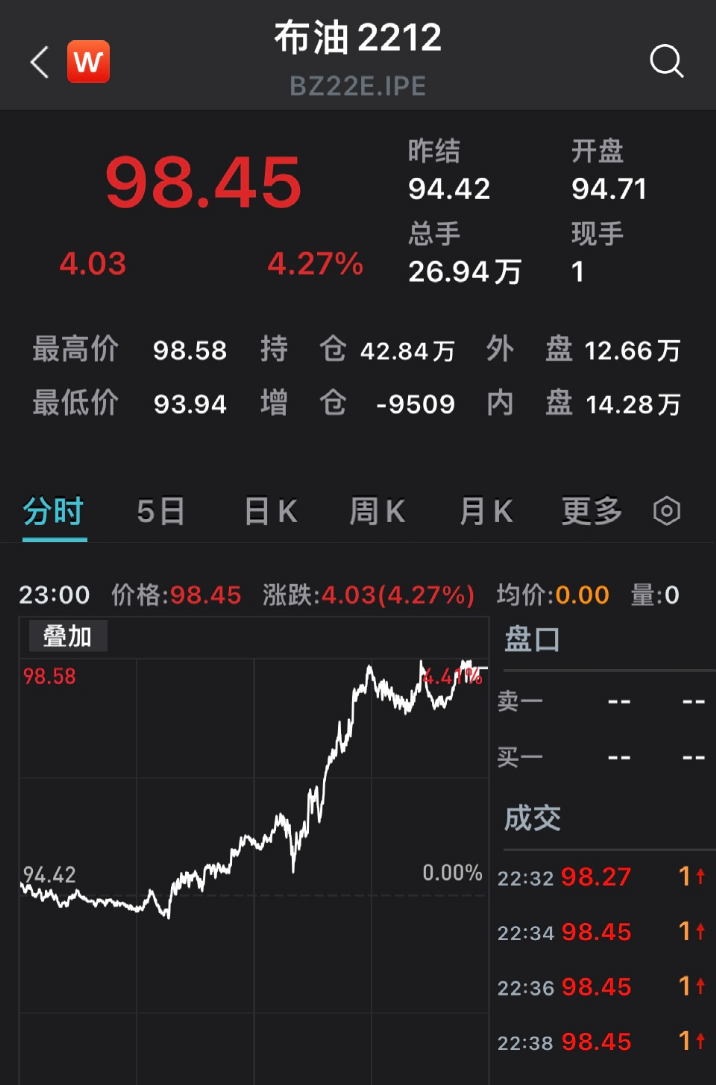Switch to the 分时 chart tab
This screenshot has height=1085, width=716.
point(54,512)
